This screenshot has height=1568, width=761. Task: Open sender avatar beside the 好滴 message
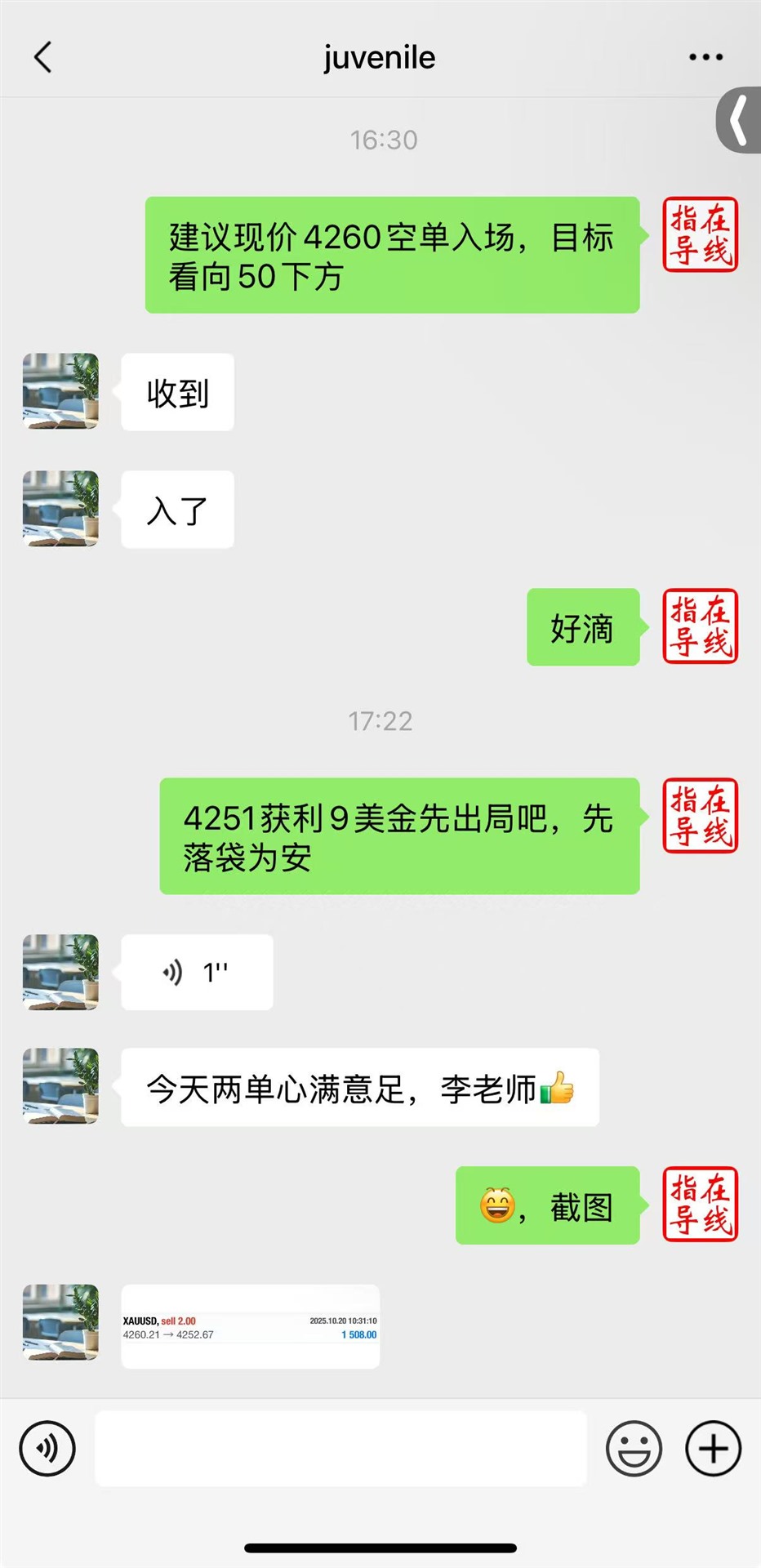coord(701,626)
